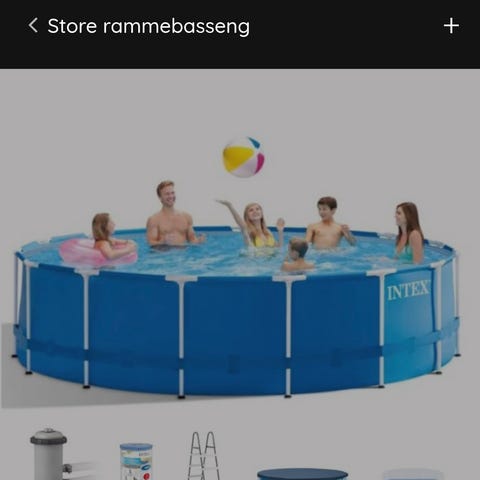Go back from Store rammebasseng
The height and width of the screenshot is (480, 480).
click(33, 26)
